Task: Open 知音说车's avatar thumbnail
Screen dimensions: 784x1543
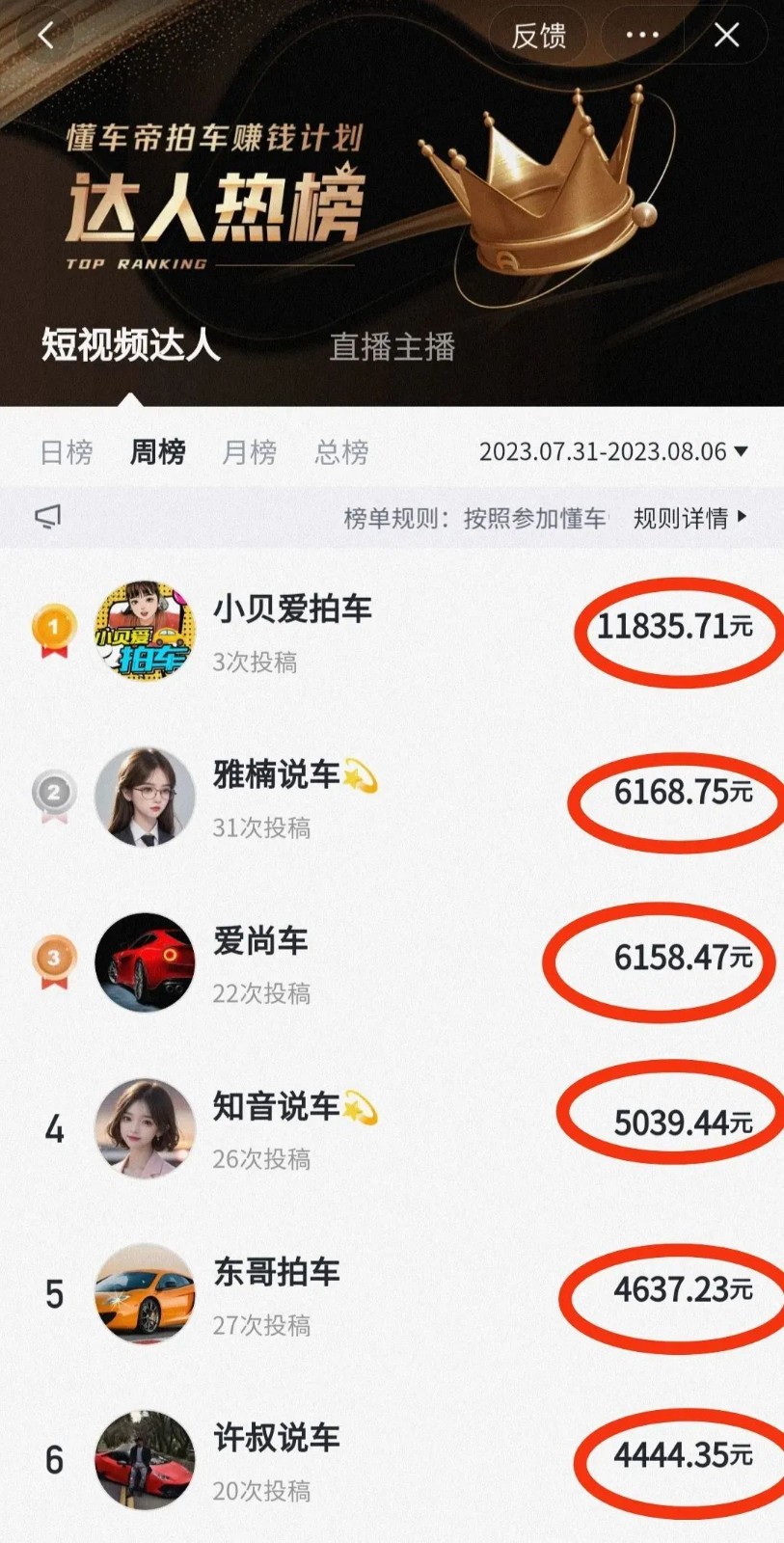Action: [144, 1128]
